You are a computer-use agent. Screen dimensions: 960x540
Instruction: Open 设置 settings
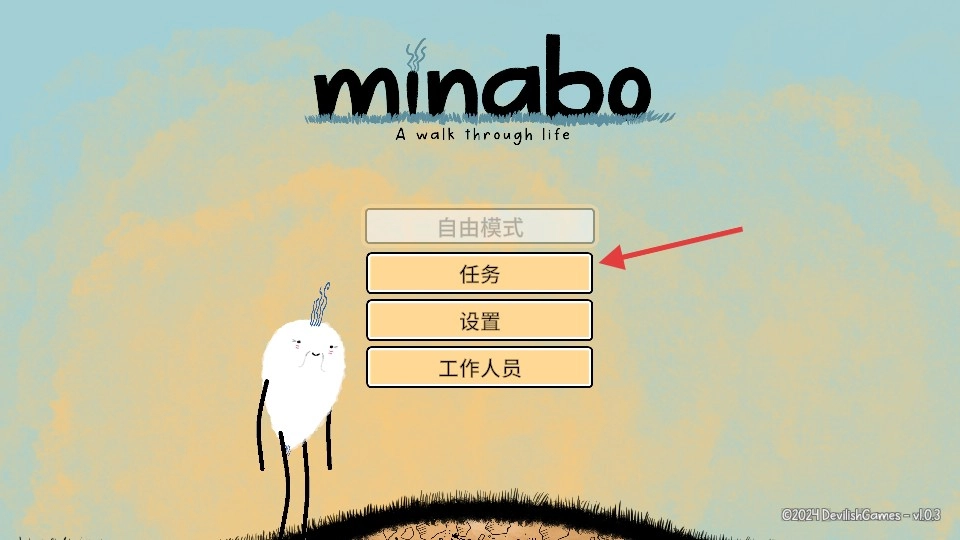(x=479, y=321)
